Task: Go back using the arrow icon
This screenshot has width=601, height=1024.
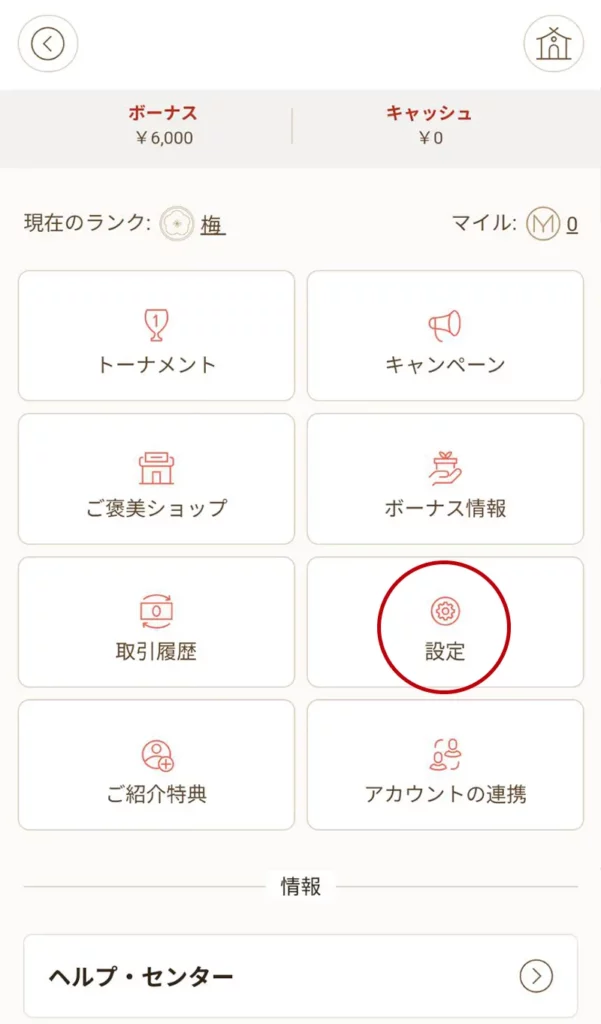Action: pos(48,44)
